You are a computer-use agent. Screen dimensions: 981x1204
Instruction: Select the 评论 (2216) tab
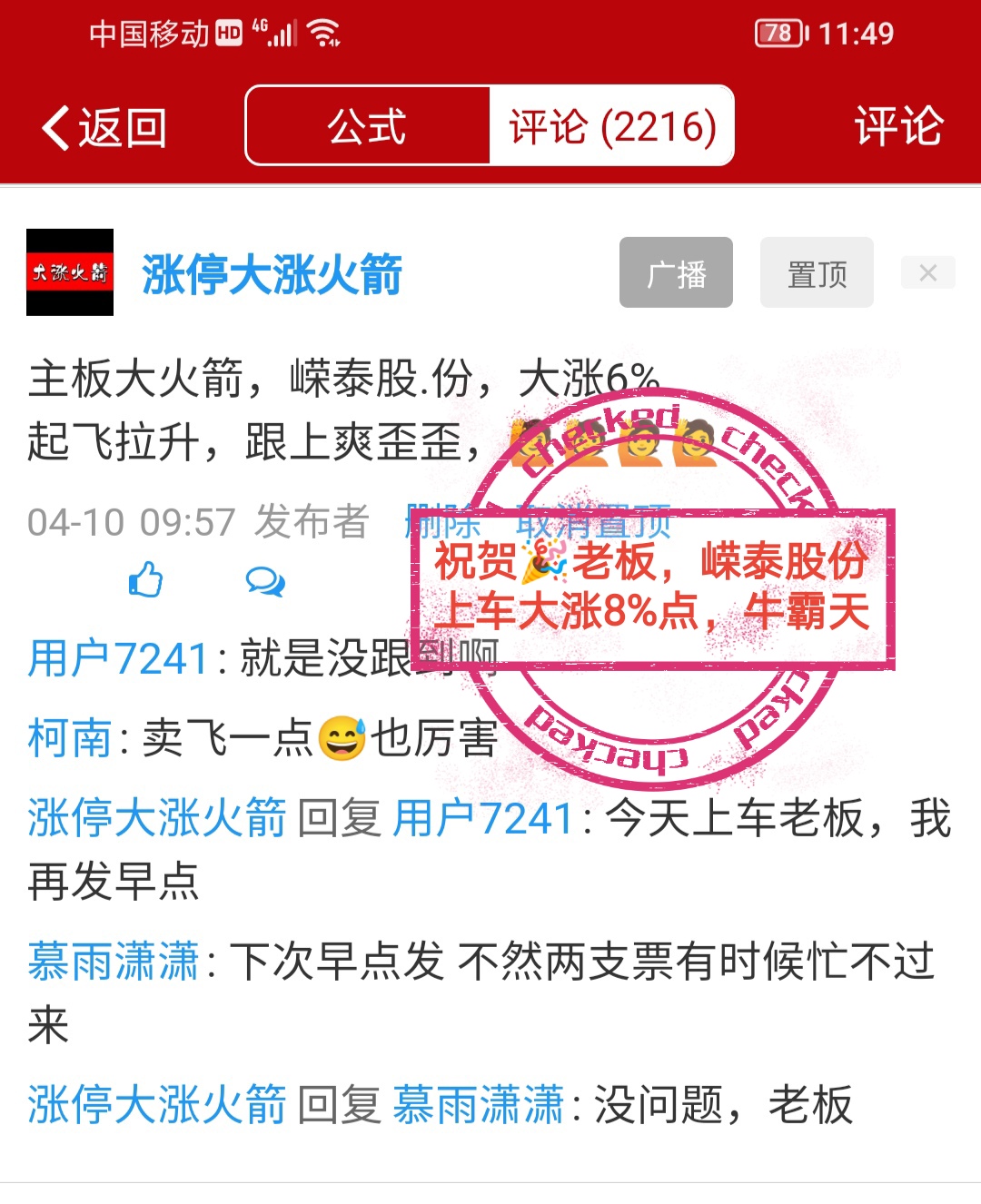612,126
